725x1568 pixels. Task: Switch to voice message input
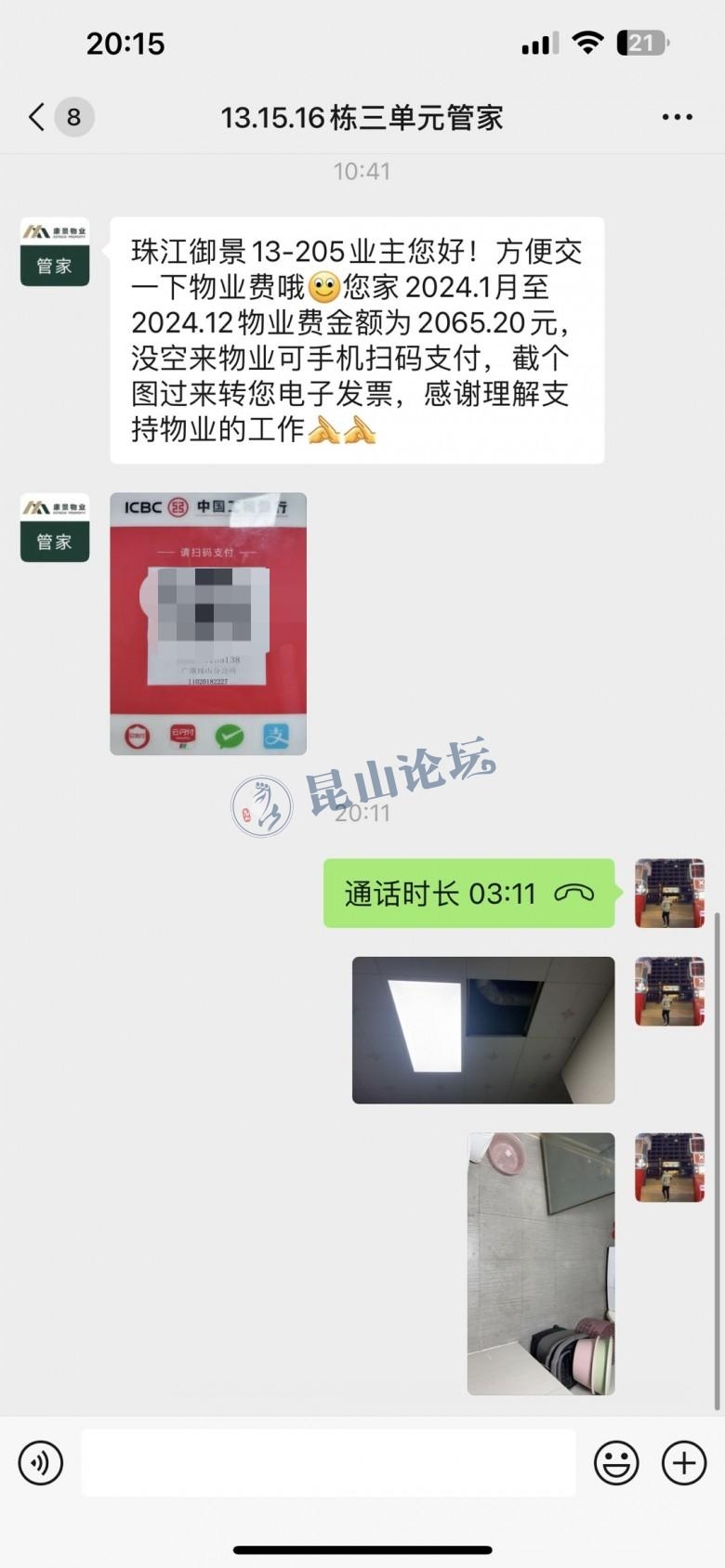point(41,1463)
